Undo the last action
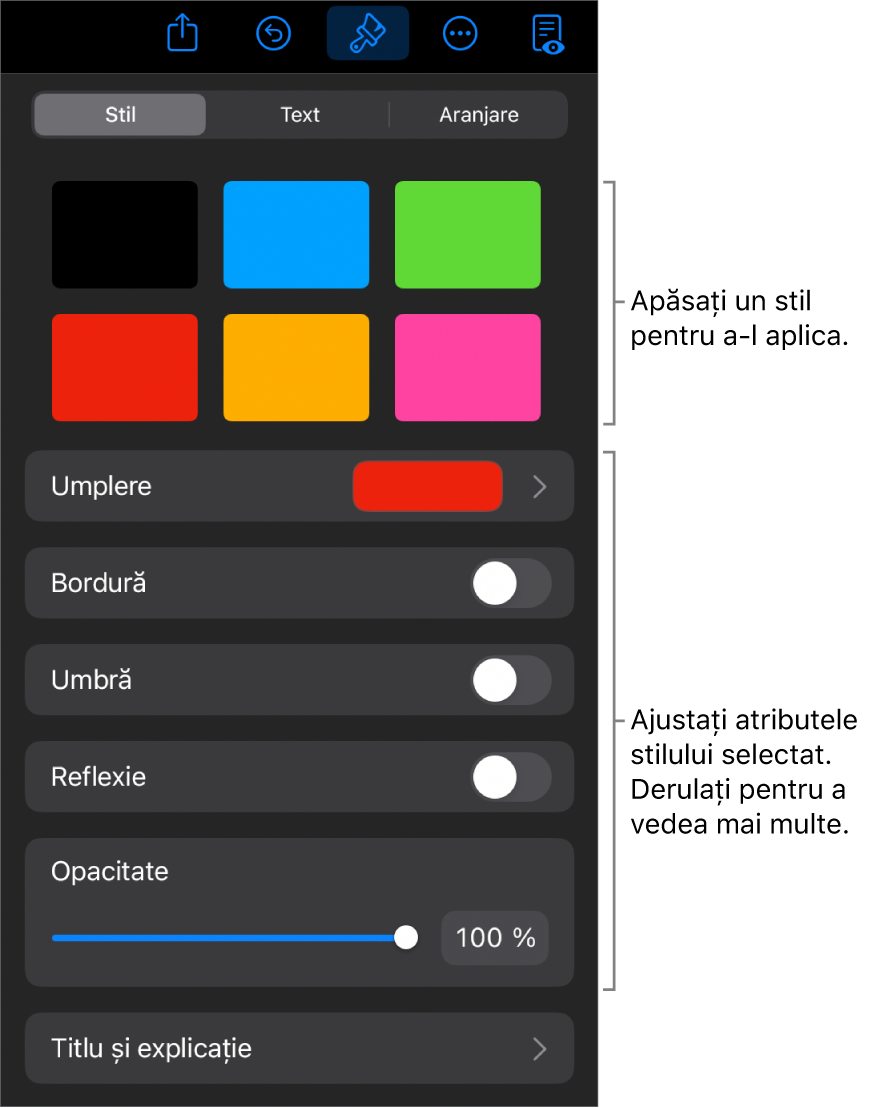The height and width of the screenshot is (1108, 881). click(273, 34)
